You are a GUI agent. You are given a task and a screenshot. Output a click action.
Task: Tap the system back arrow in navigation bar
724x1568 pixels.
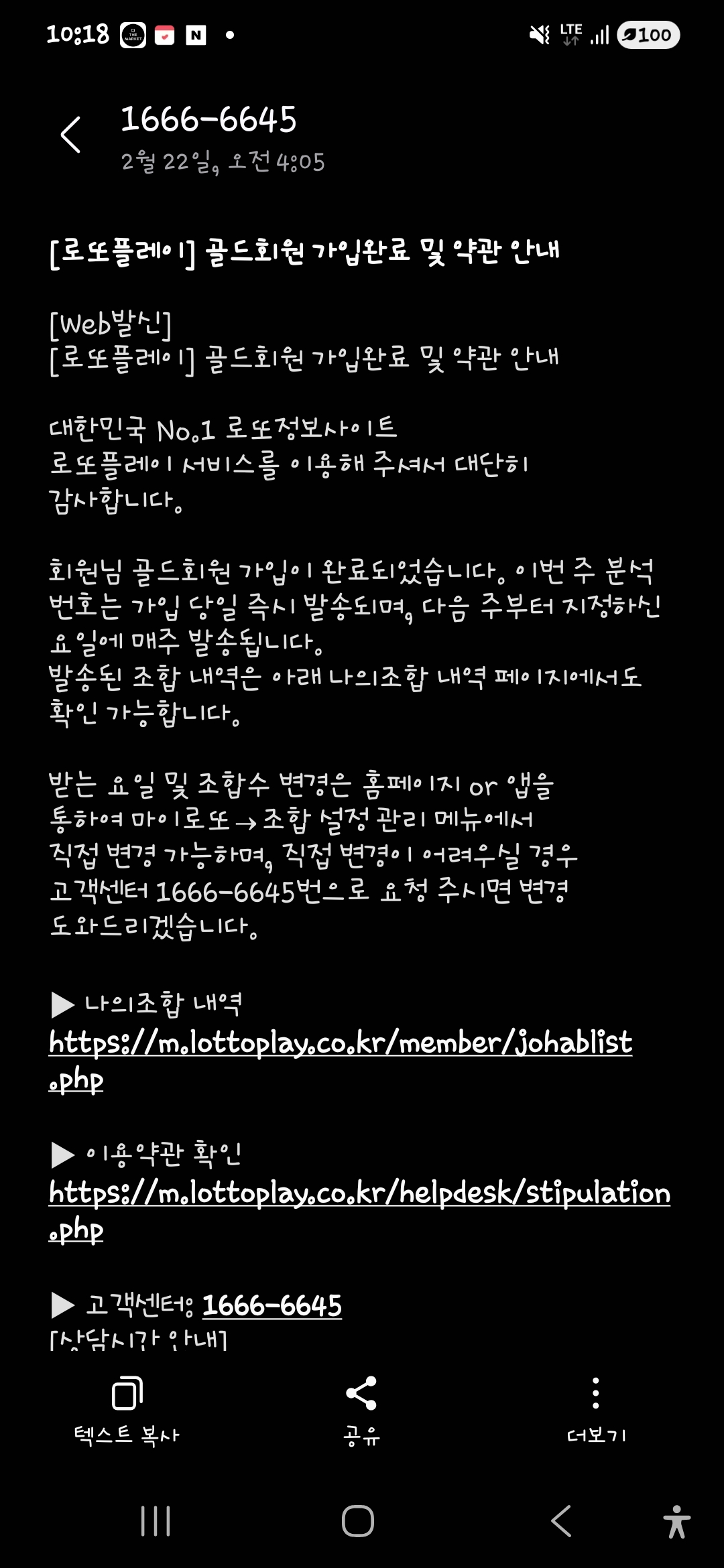click(x=561, y=1521)
